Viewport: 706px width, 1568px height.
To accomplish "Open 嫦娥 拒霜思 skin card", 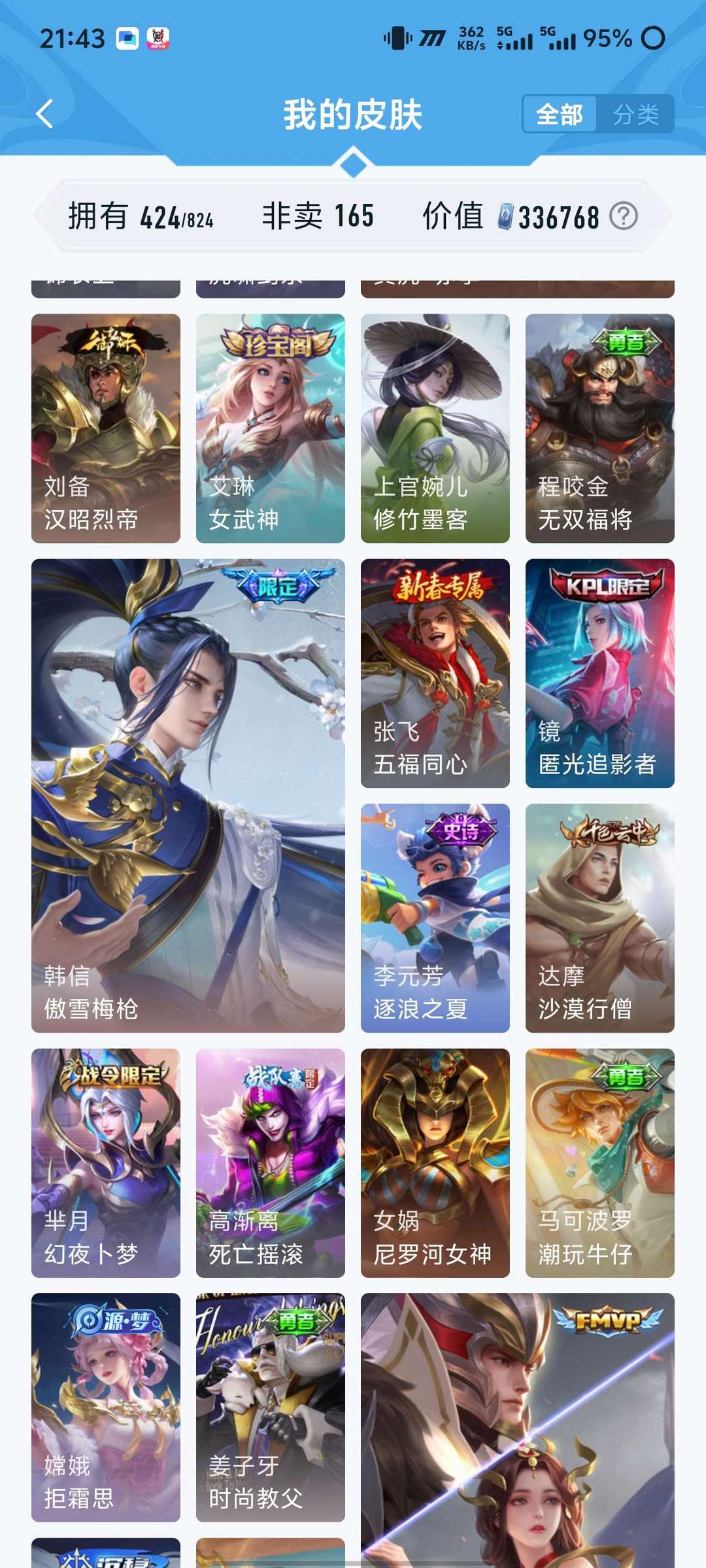I will tap(106, 1408).
